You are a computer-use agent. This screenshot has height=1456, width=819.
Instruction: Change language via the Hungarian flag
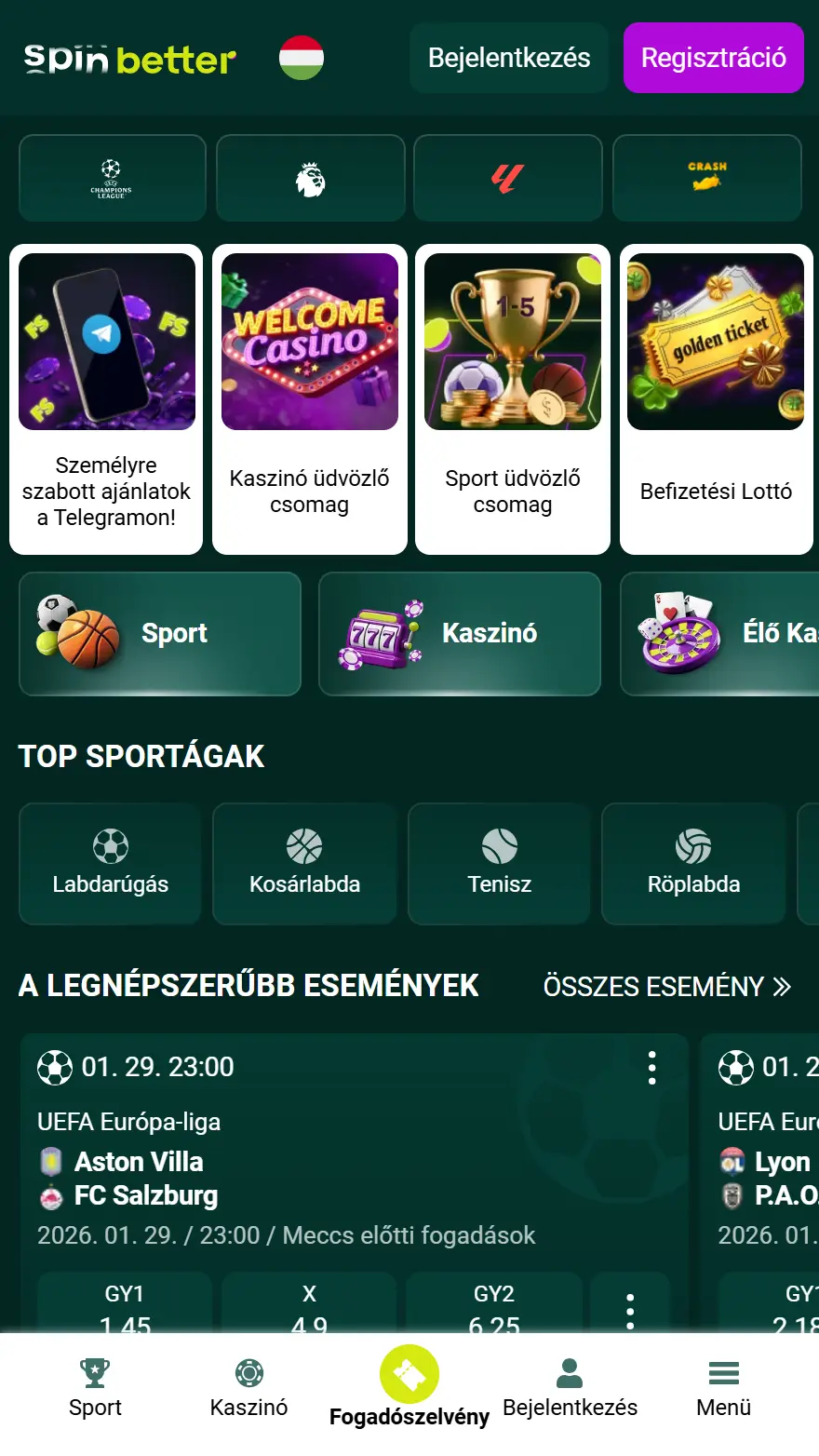(302, 58)
